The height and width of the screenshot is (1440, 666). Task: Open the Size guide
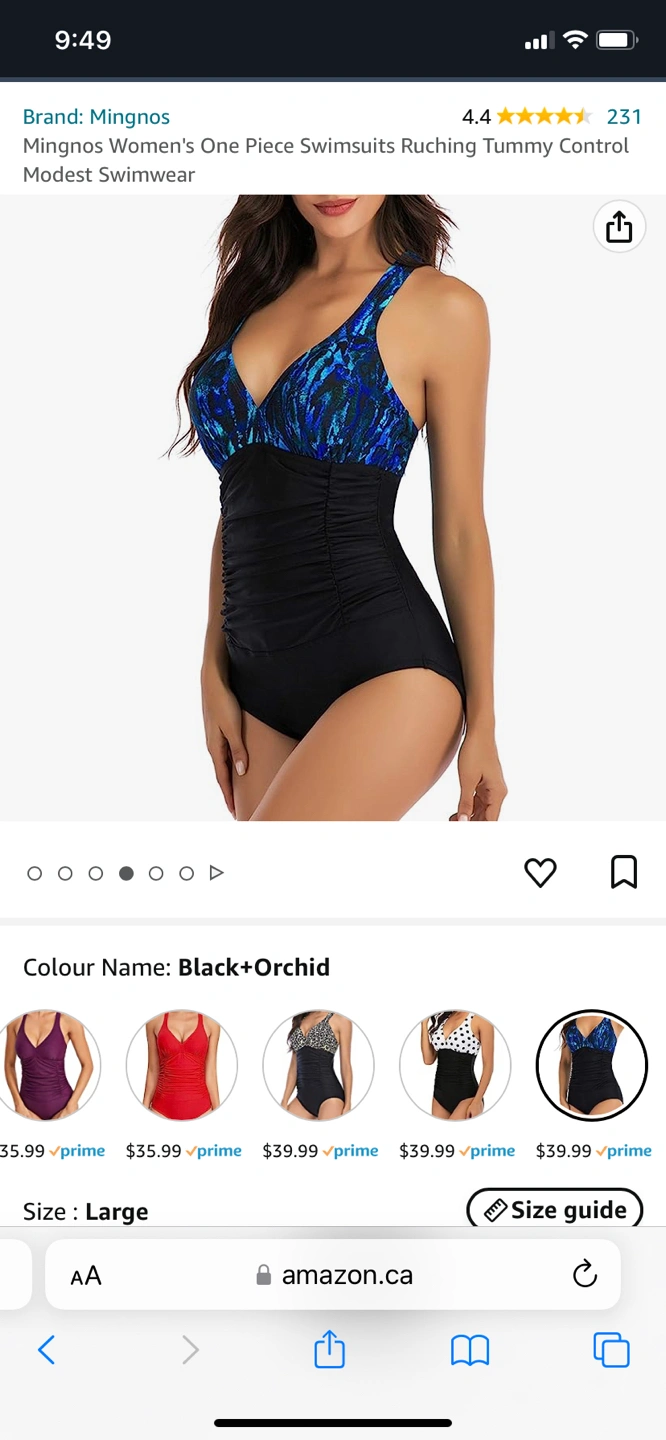tap(554, 1210)
